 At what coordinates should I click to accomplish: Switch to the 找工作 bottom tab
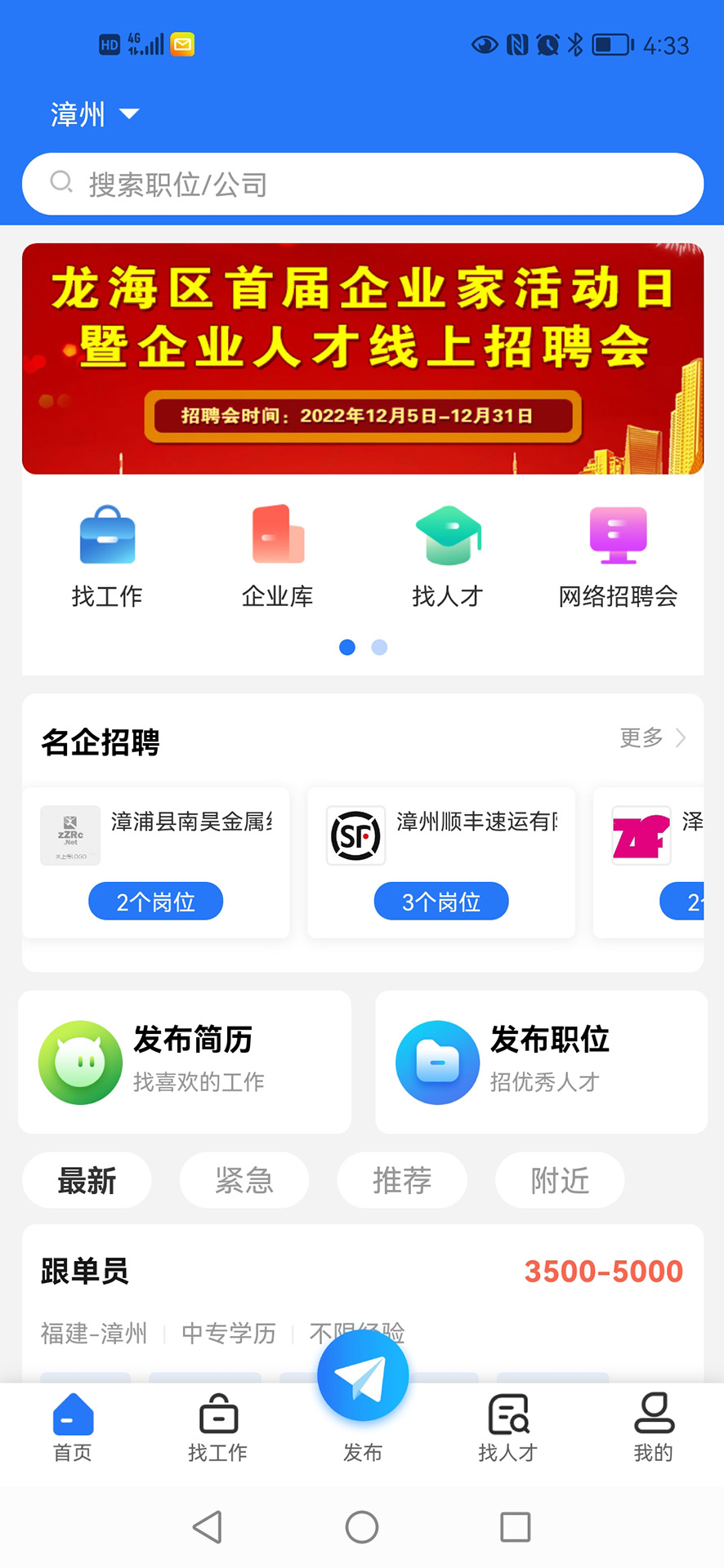pyautogui.click(x=217, y=1421)
